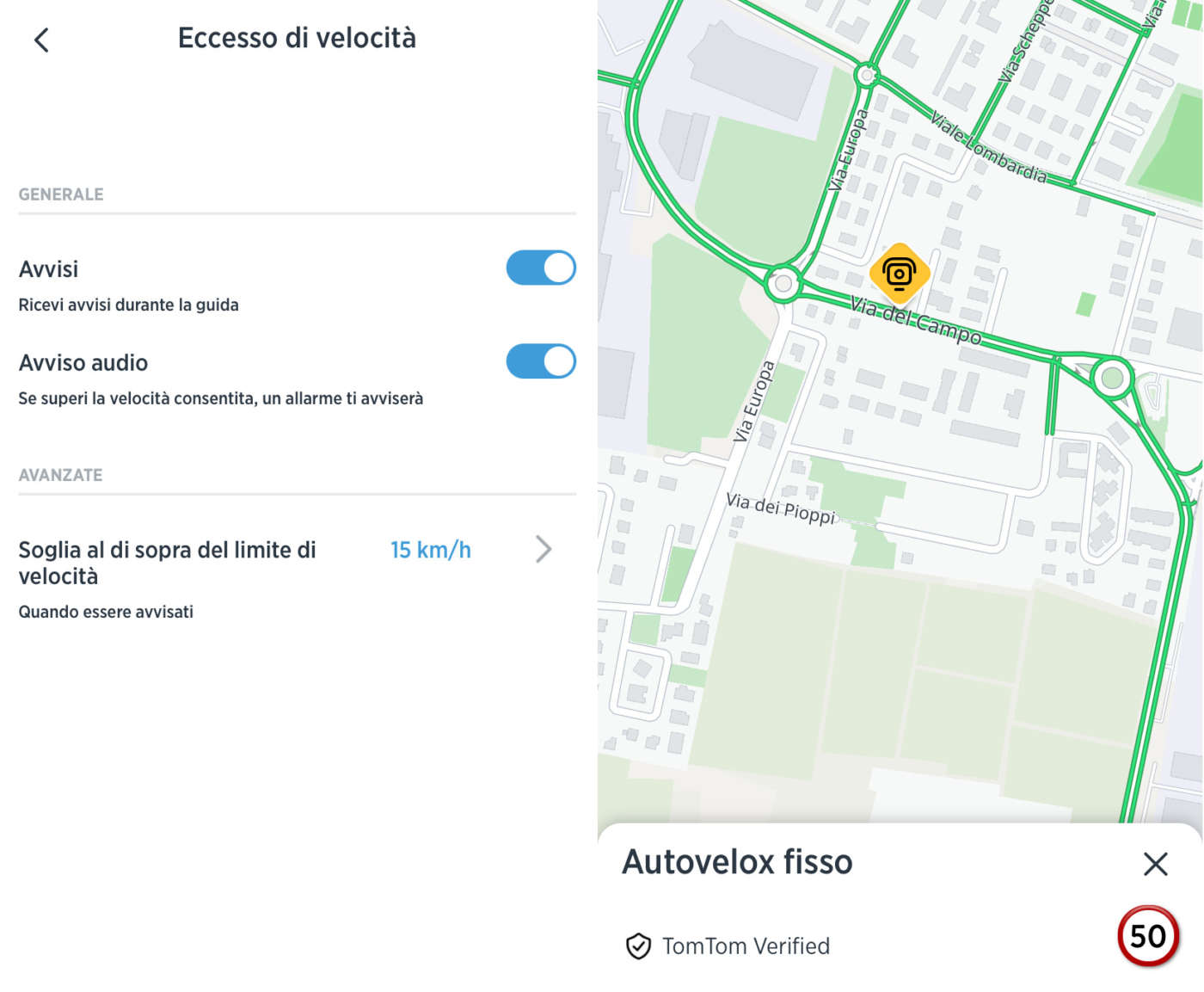1204x992 pixels.
Task: Disable the Avvisi toggle
Action: [x=540, y=268]
